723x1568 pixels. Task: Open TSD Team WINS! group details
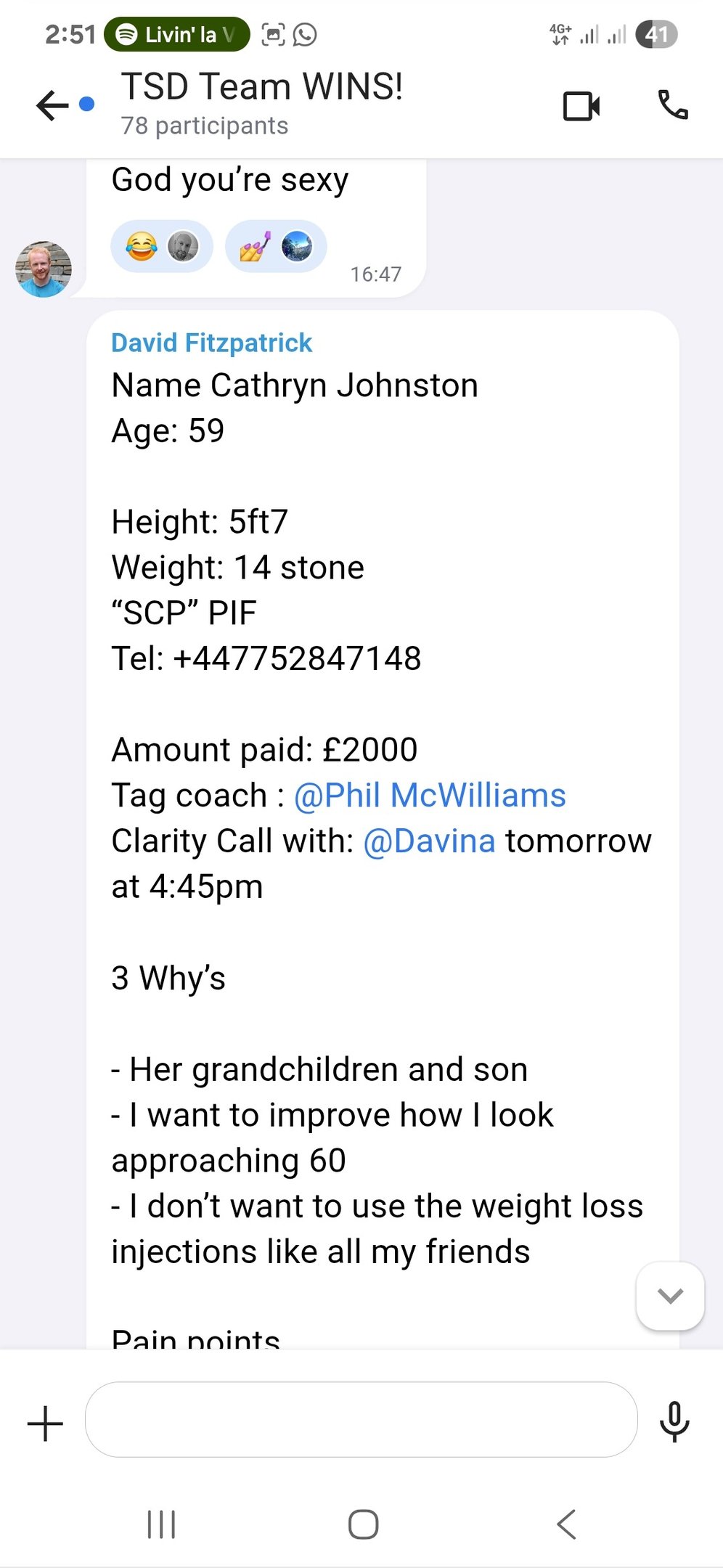(261, 103)
